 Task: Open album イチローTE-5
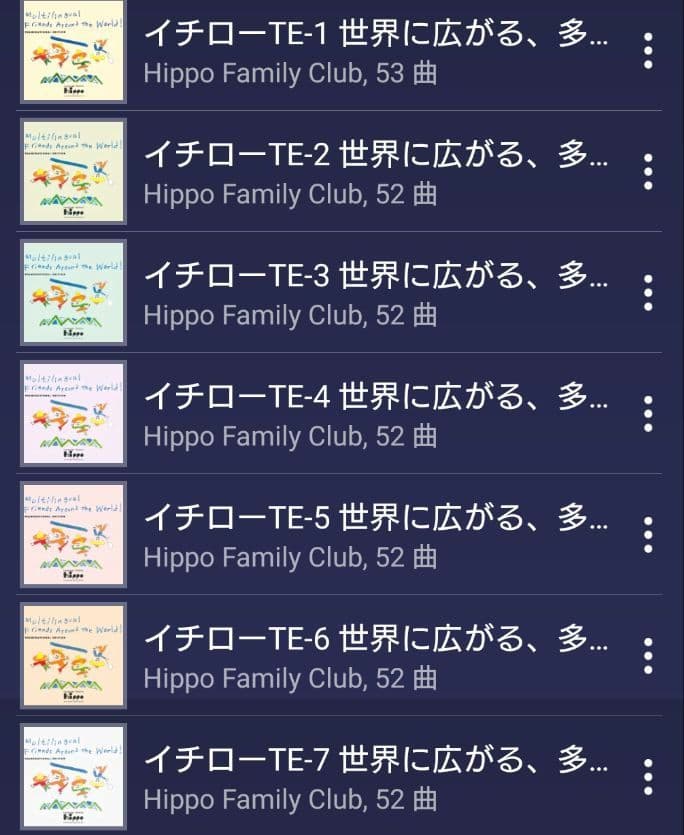pyautogui.click(x=375, y=535)
